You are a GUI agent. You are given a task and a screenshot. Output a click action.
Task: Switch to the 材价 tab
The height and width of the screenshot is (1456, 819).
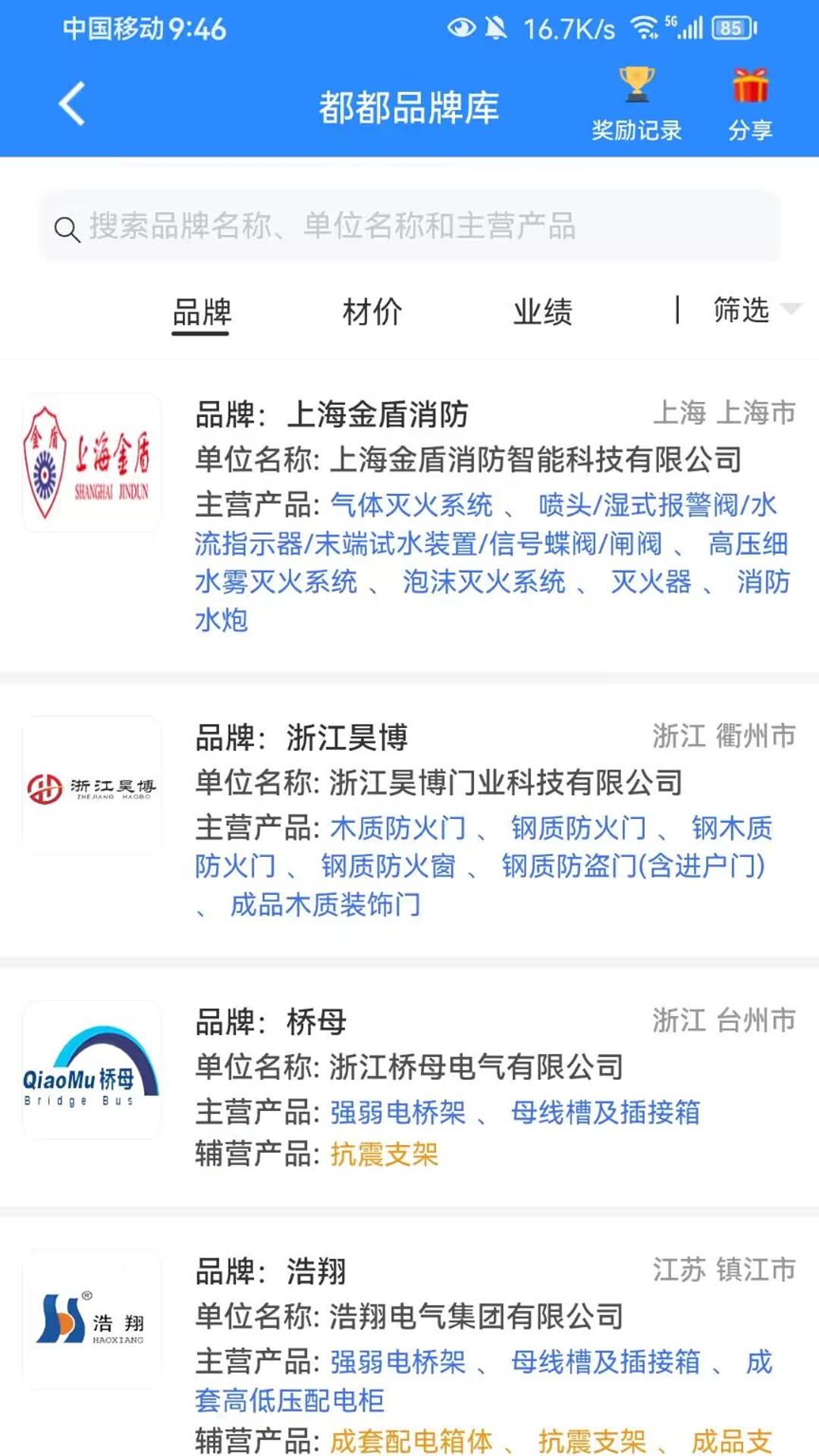[x=371, y=311]
